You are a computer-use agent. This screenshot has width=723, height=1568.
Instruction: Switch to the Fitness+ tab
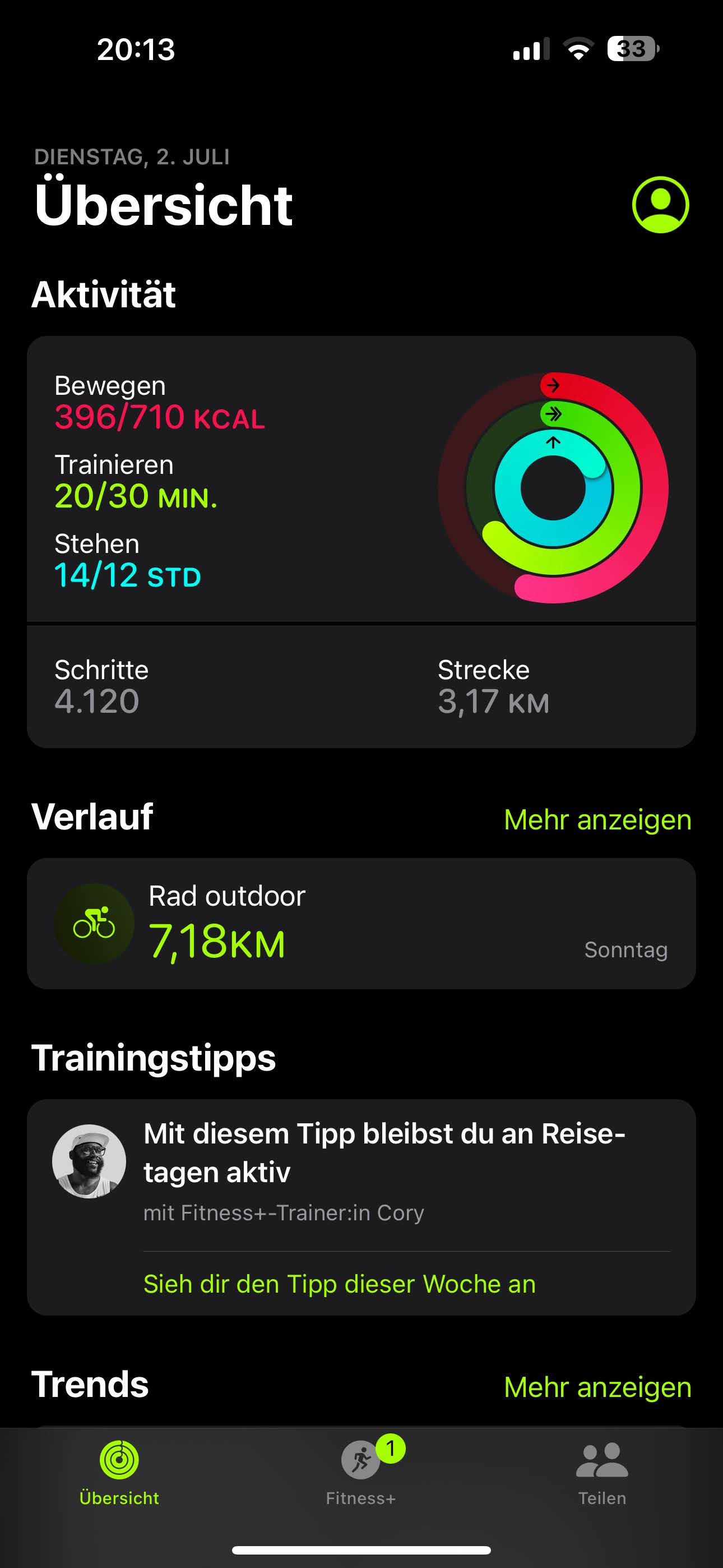point(361,1471)
